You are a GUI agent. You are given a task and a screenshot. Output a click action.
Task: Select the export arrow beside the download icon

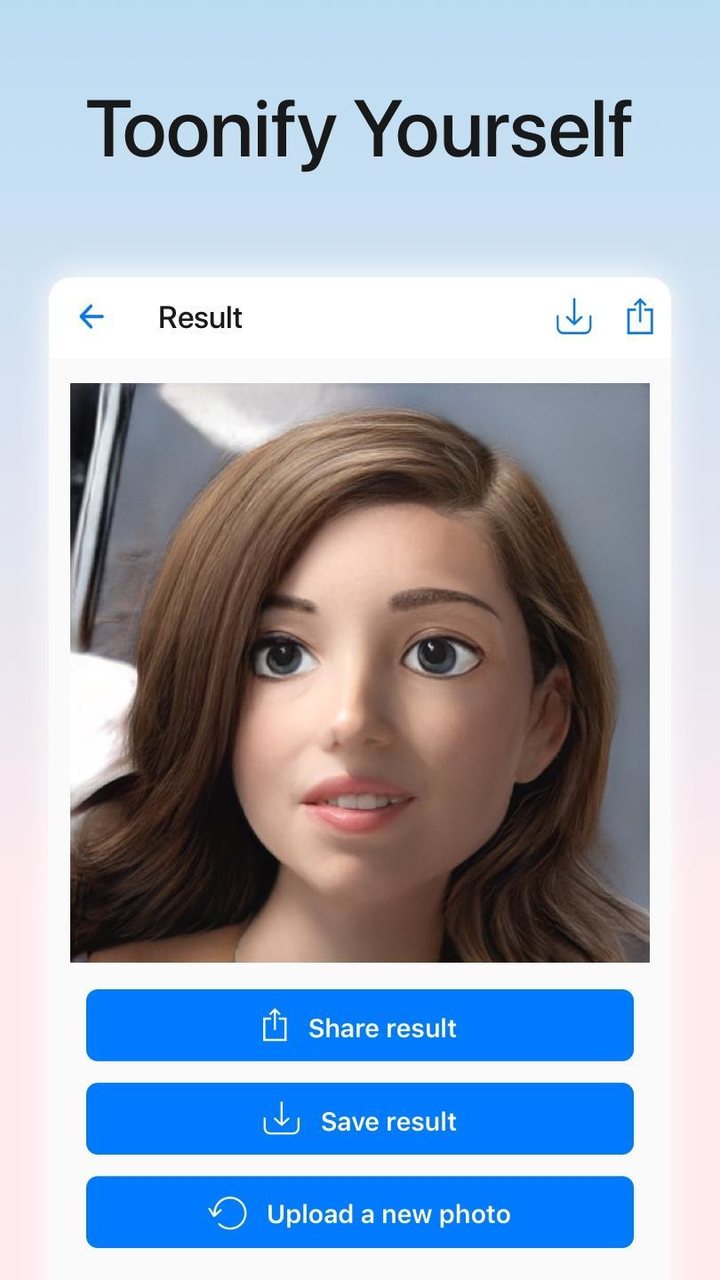click(640, 317)
